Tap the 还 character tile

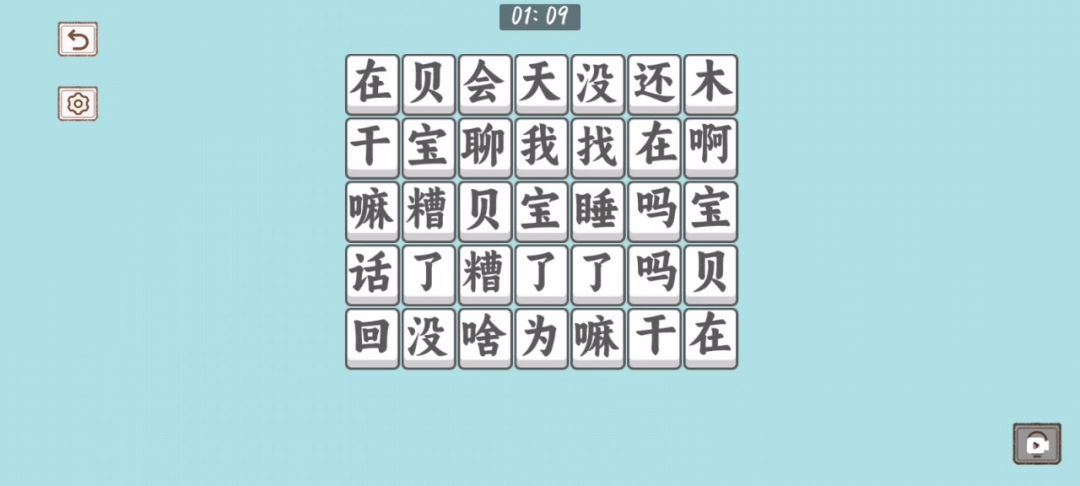tap(655, 83)
